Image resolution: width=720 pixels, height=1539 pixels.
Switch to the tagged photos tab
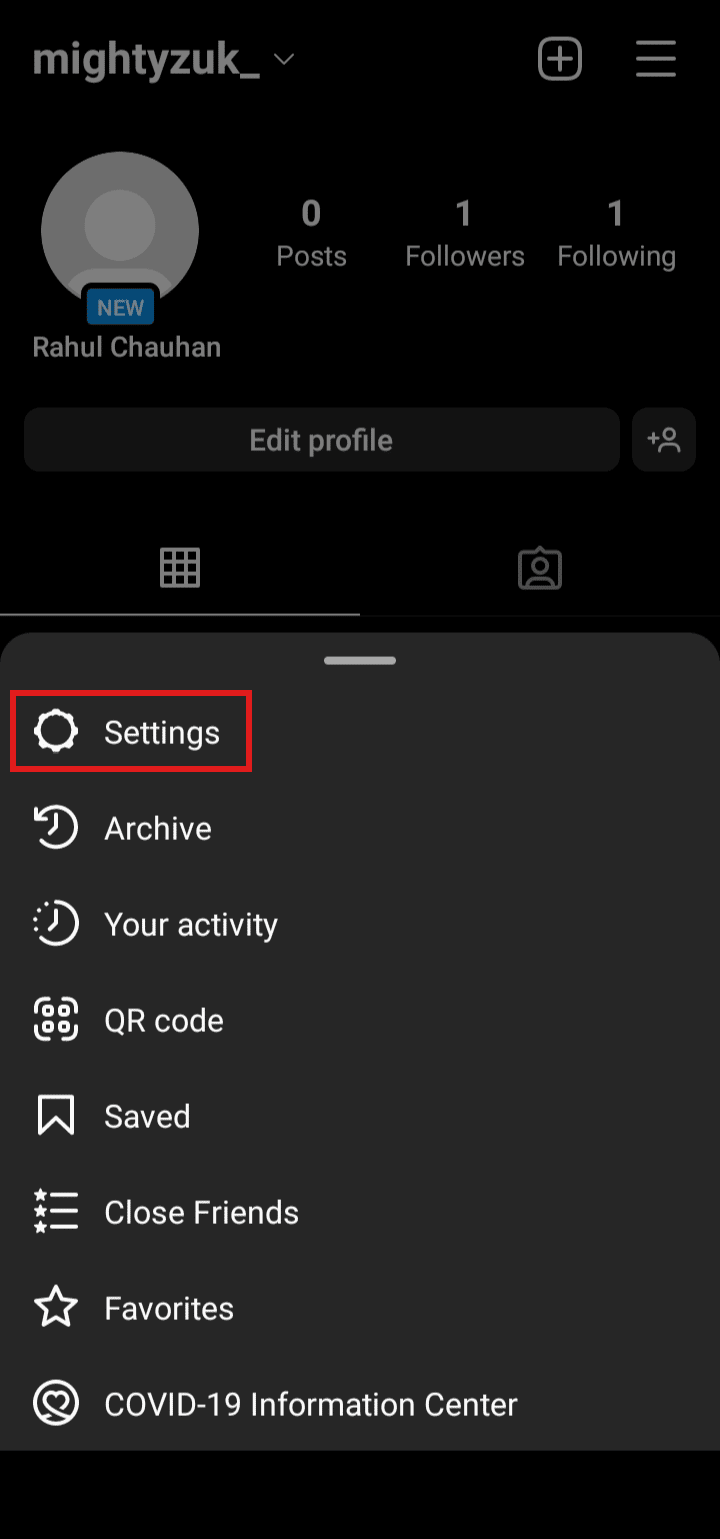click(x=540, y=568)
